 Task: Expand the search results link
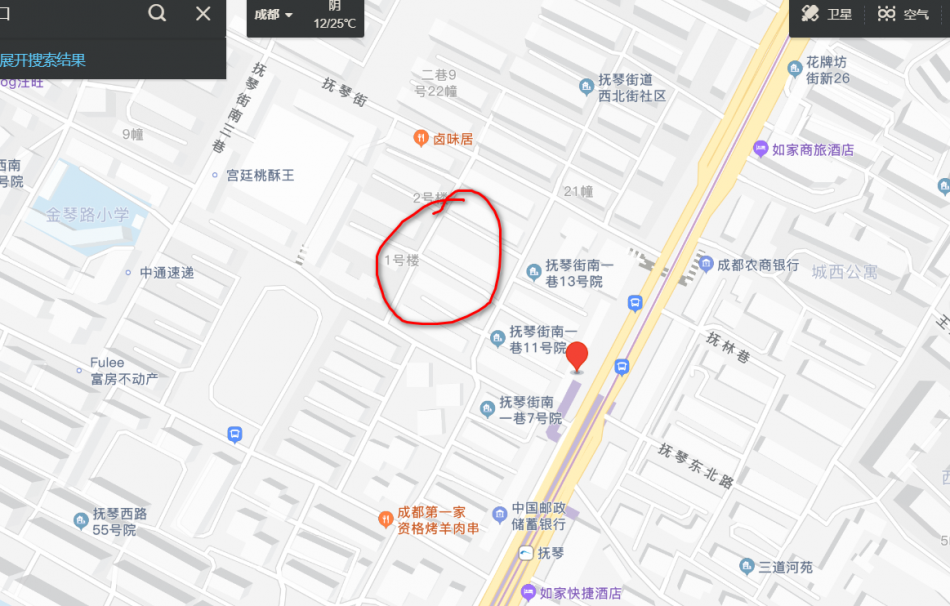42,60
